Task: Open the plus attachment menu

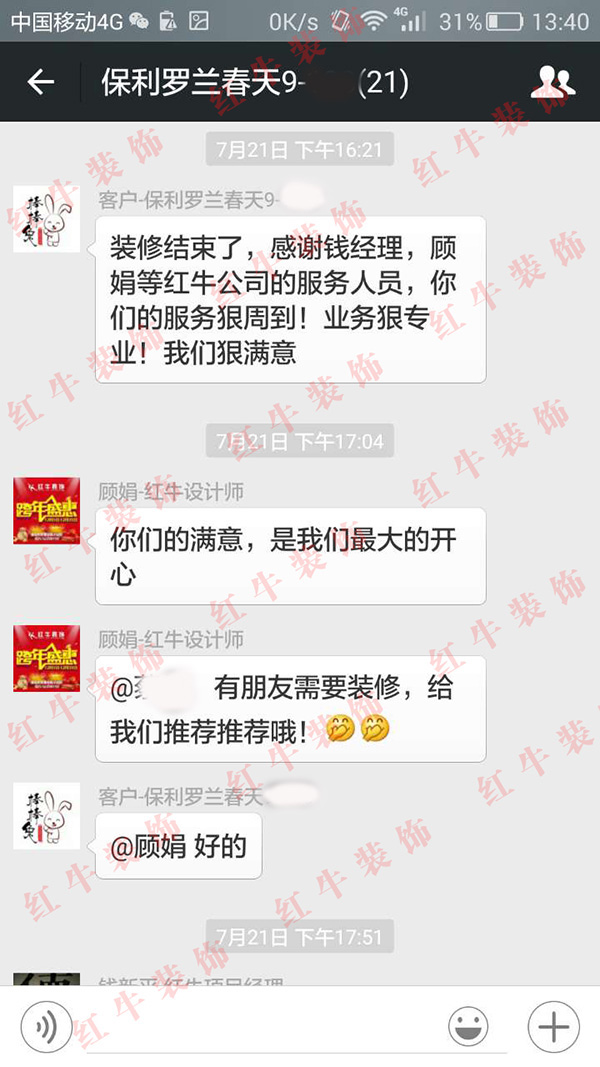Action: (553, 1026)
